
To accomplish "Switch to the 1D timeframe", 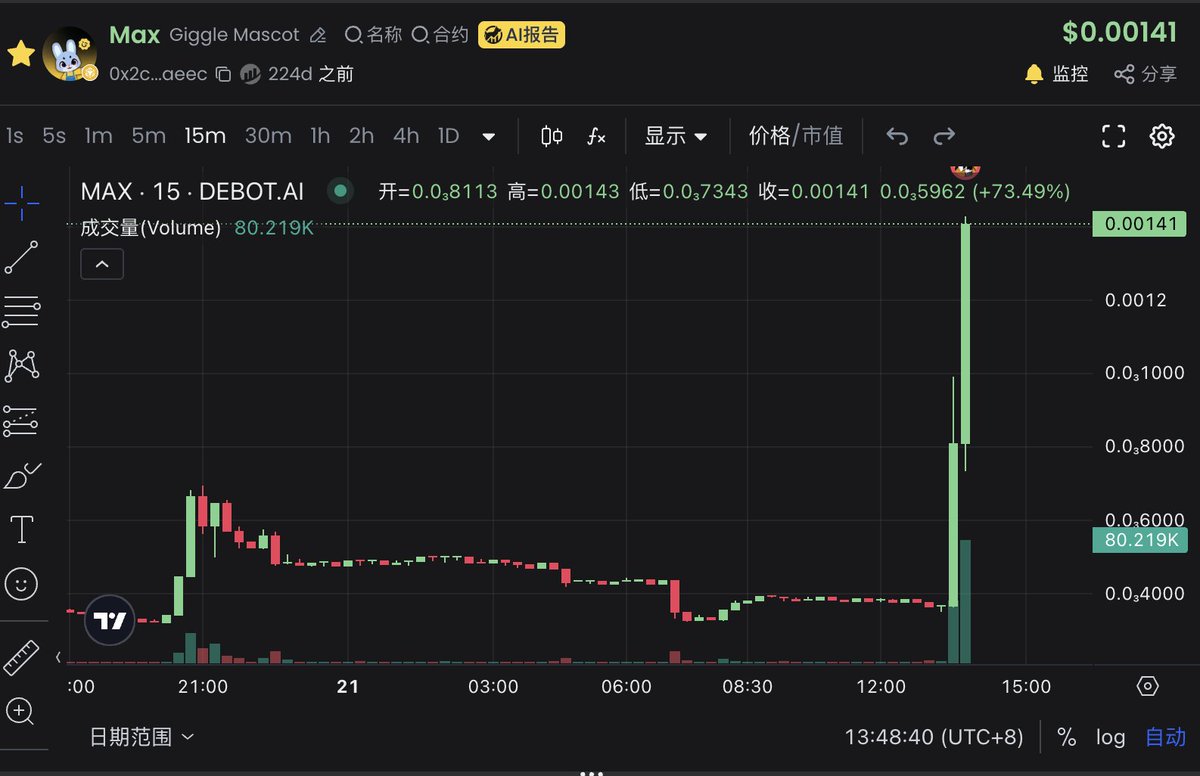I will tap(448, 136).
